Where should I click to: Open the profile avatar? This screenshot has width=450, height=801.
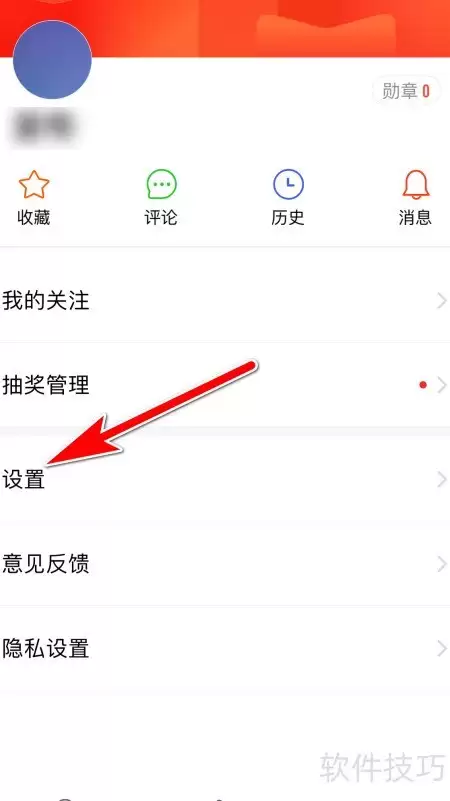point(52,60)
